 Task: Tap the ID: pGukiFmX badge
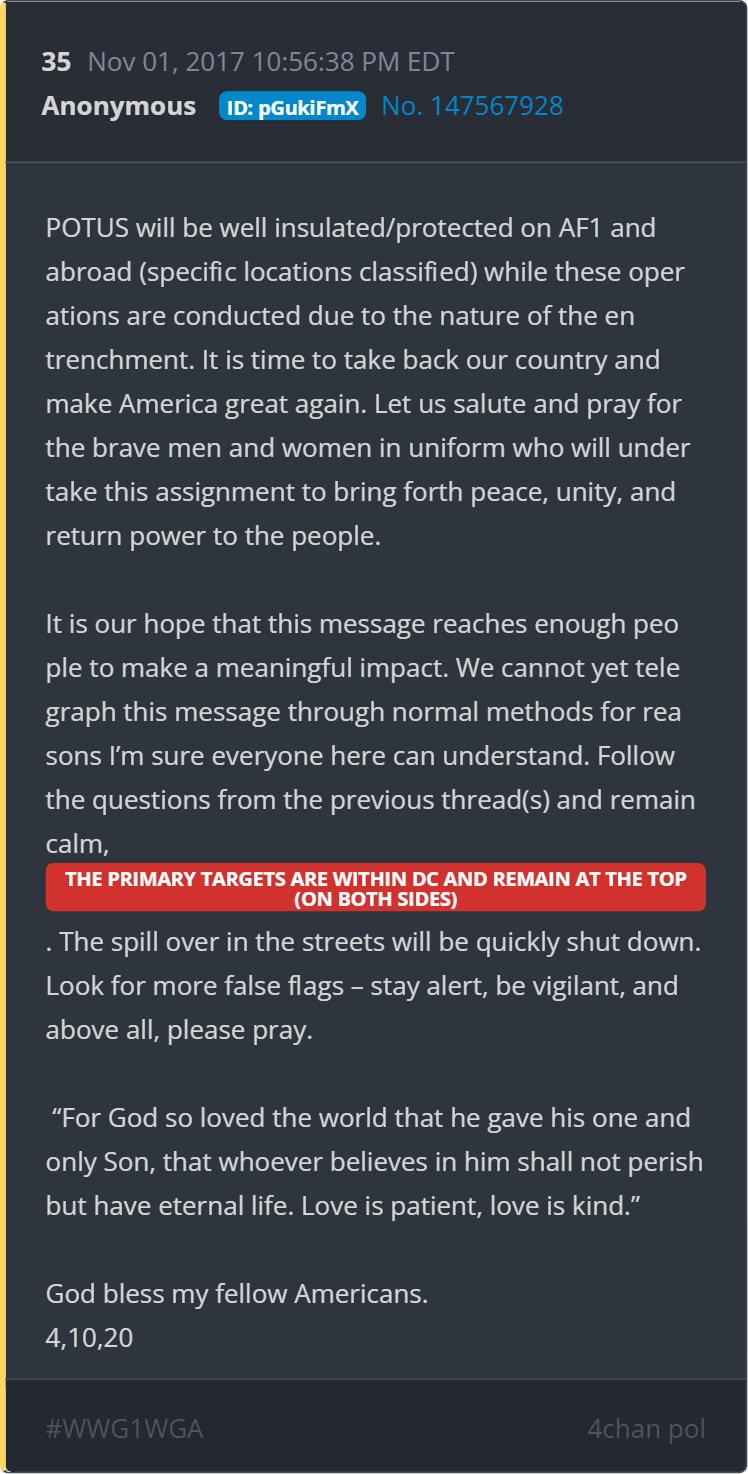point(292,107)
